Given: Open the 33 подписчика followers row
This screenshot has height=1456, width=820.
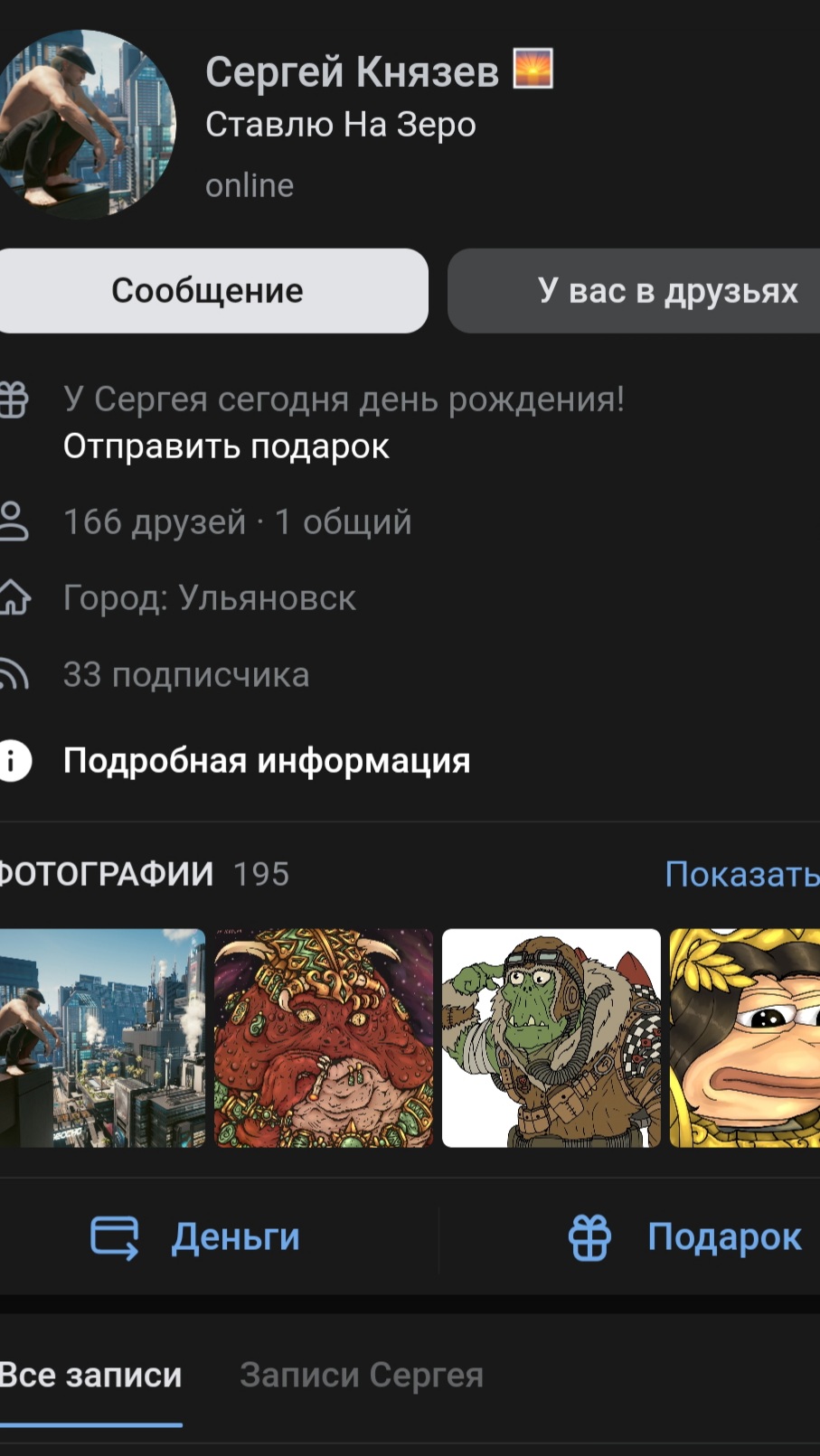Looking at the screenshot, I should pyautogui.click(x=186, y=675).
